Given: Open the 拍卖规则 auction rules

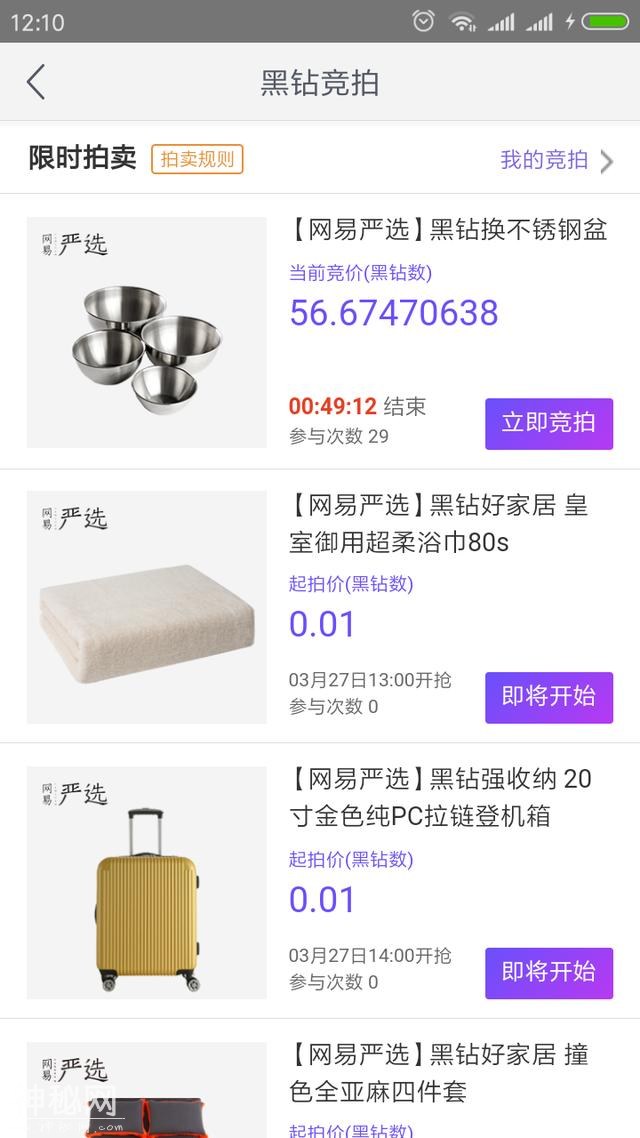Looking at the screenshot, I should (197, 159).
